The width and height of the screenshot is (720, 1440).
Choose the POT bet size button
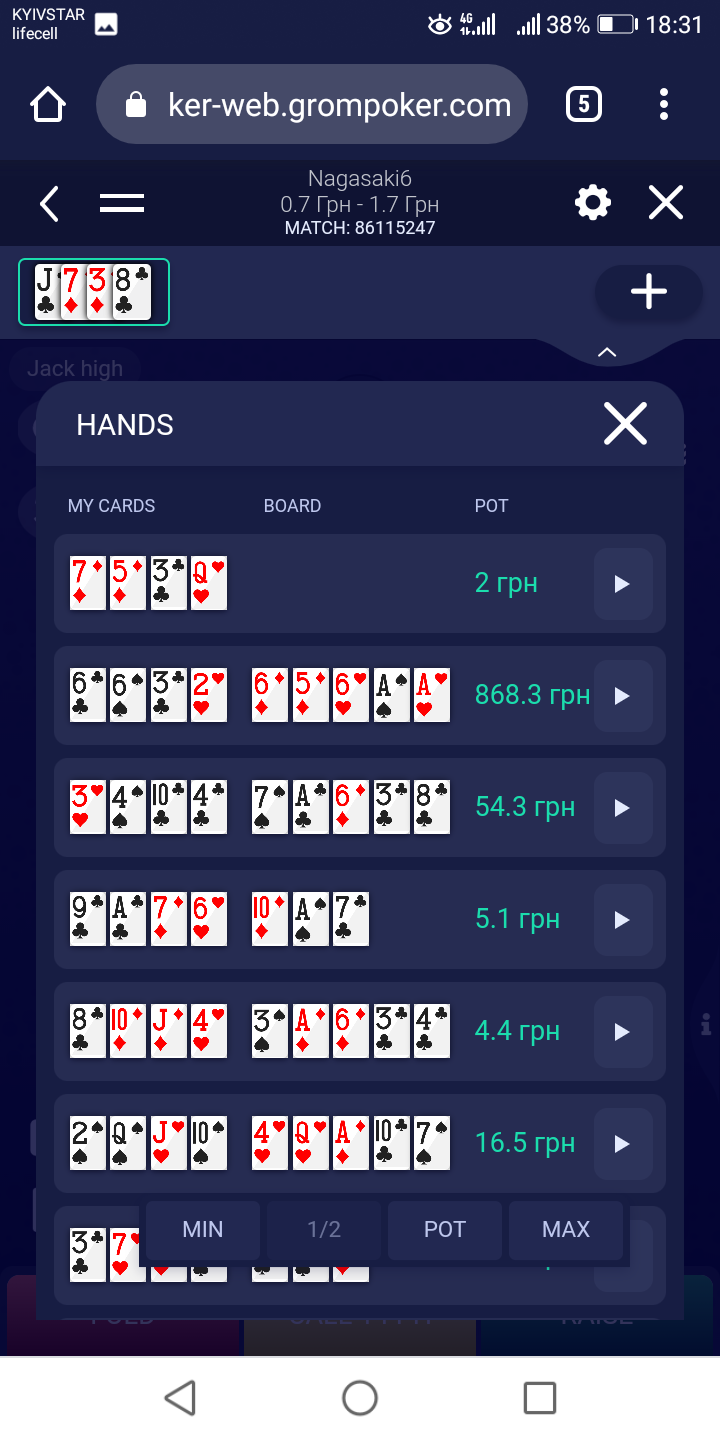[445, 1230]
